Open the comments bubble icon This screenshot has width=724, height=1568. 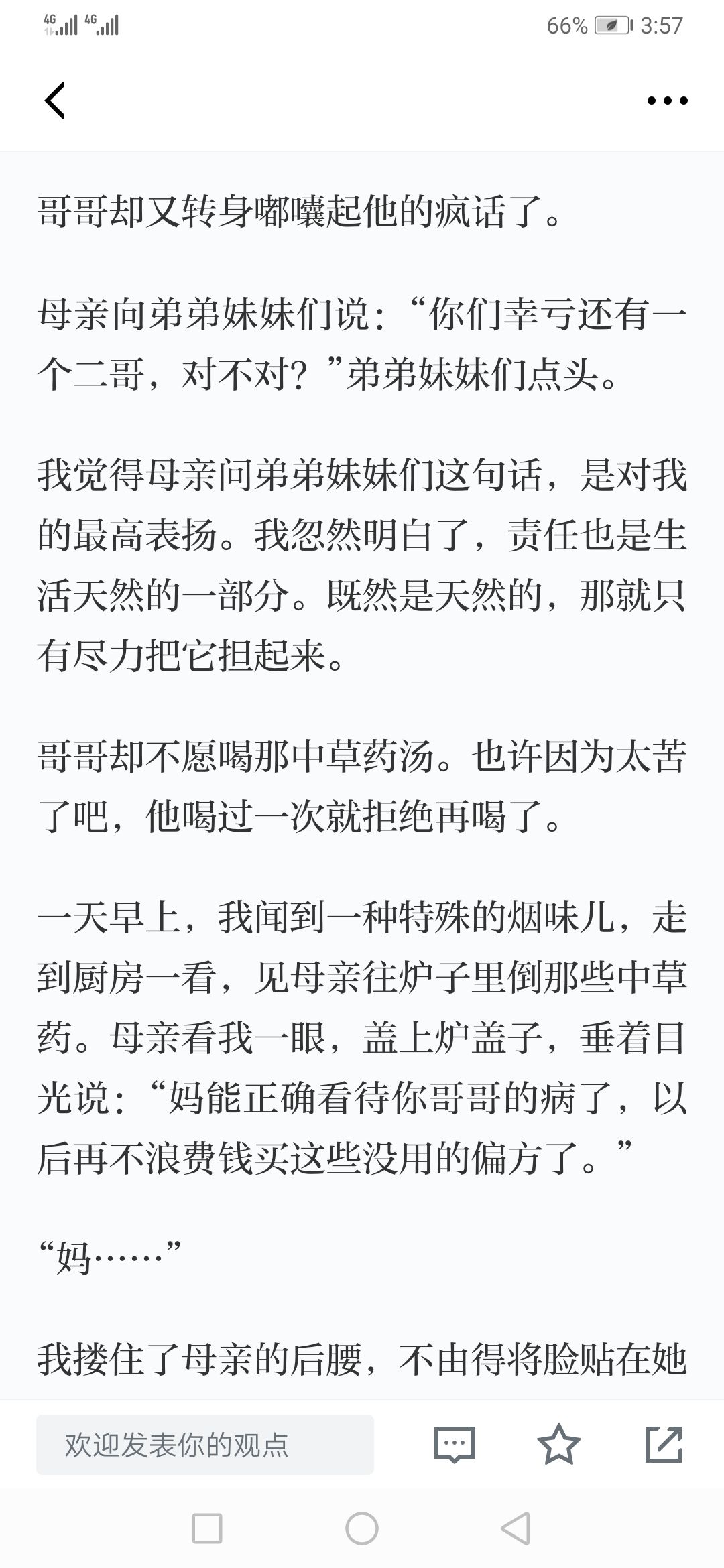(454, 1445)
